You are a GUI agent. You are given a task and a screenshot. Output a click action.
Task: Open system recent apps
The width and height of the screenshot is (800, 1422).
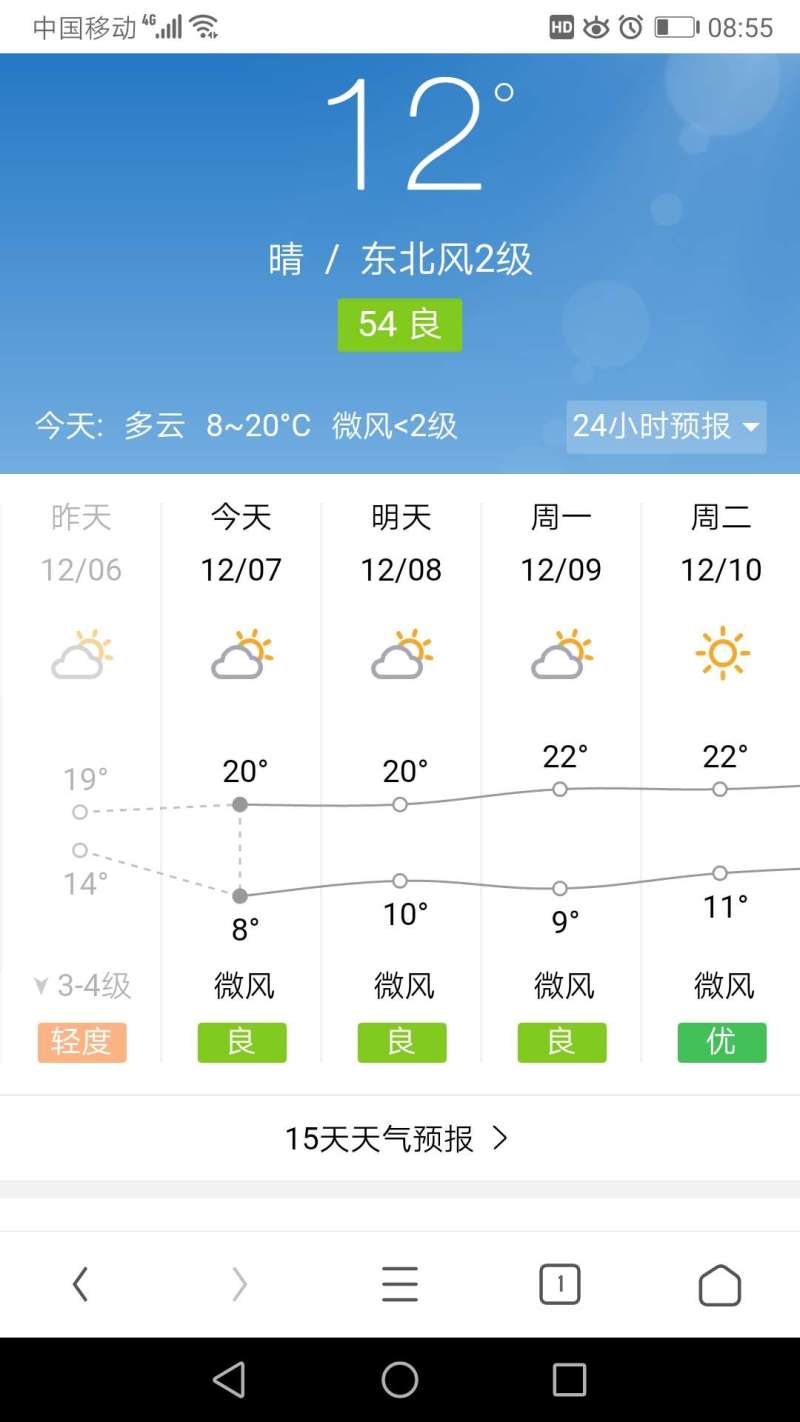(x=569, y=1380)
